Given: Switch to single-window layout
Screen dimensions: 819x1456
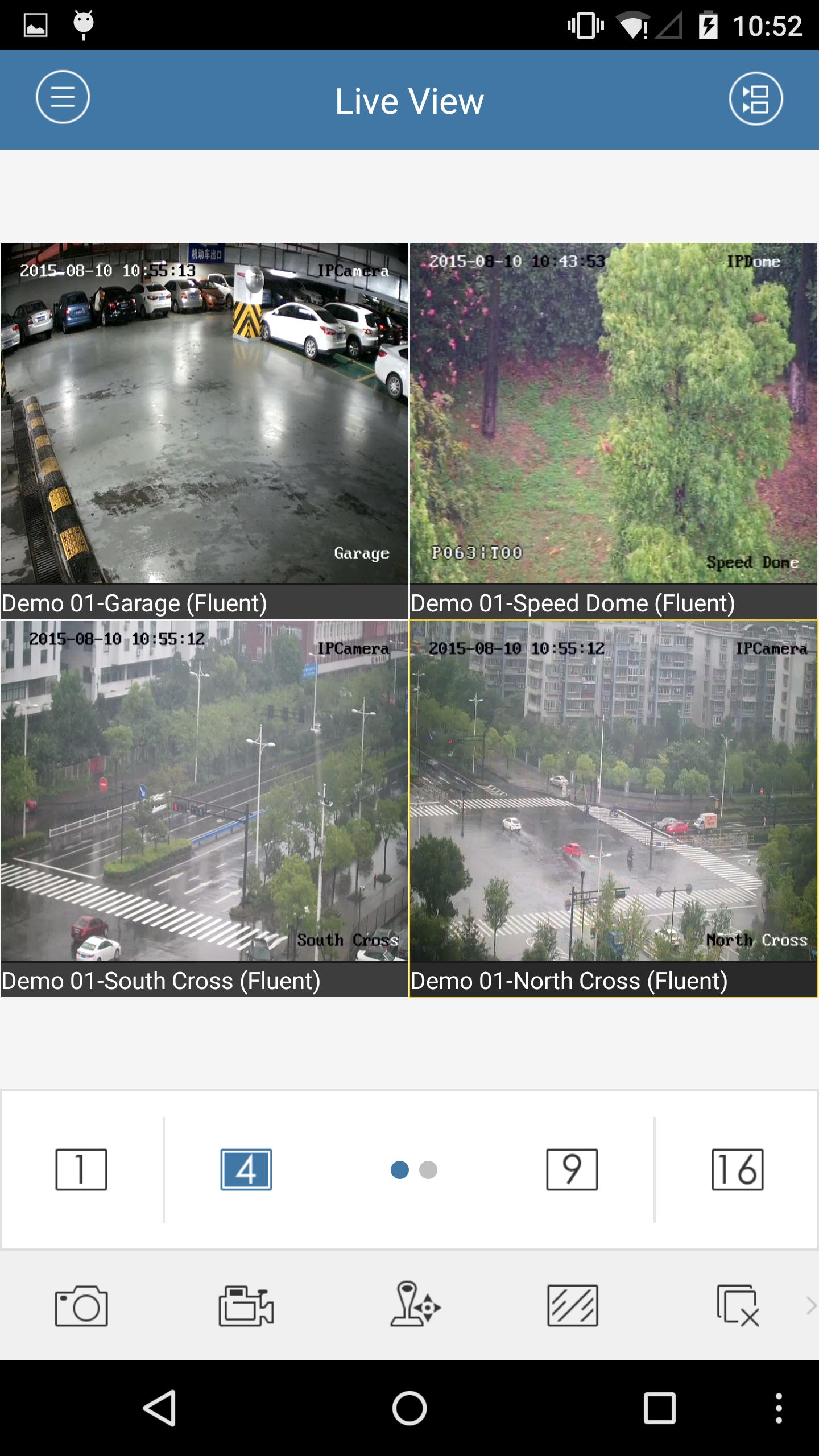Looking at the screenshot, I should coord(81,1169).
